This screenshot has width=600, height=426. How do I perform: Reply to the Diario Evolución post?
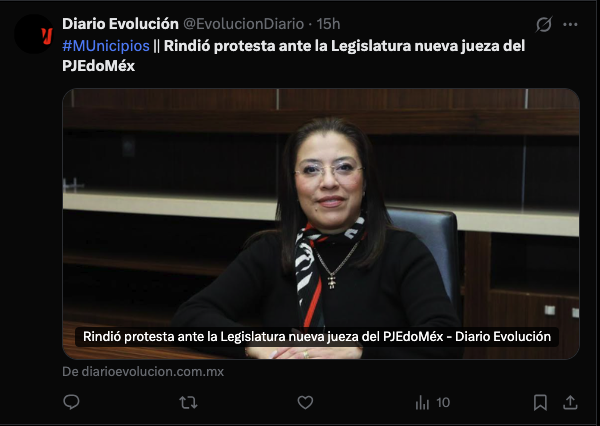(x=71, y=402)
